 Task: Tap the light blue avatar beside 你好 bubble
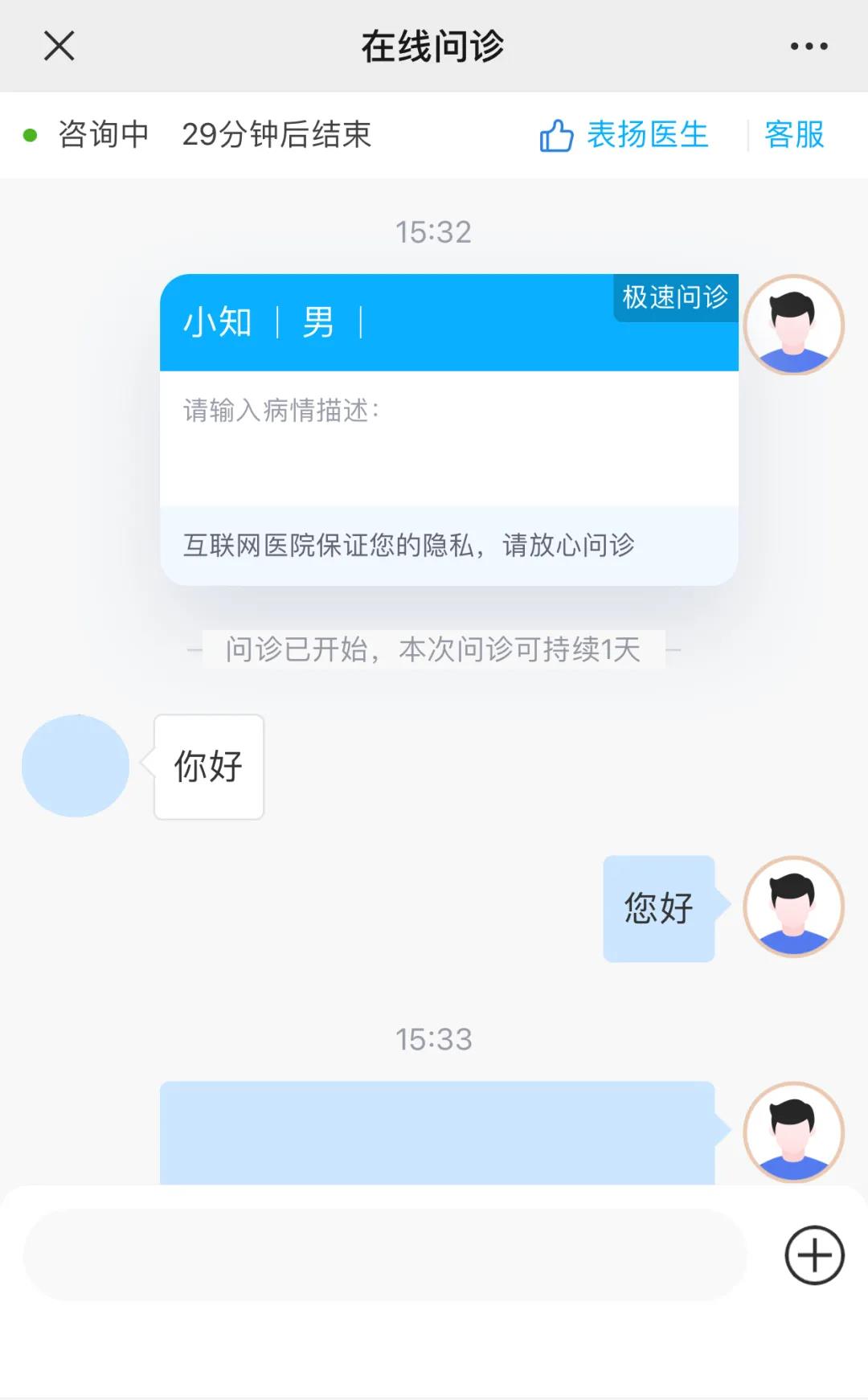(75, 766)
